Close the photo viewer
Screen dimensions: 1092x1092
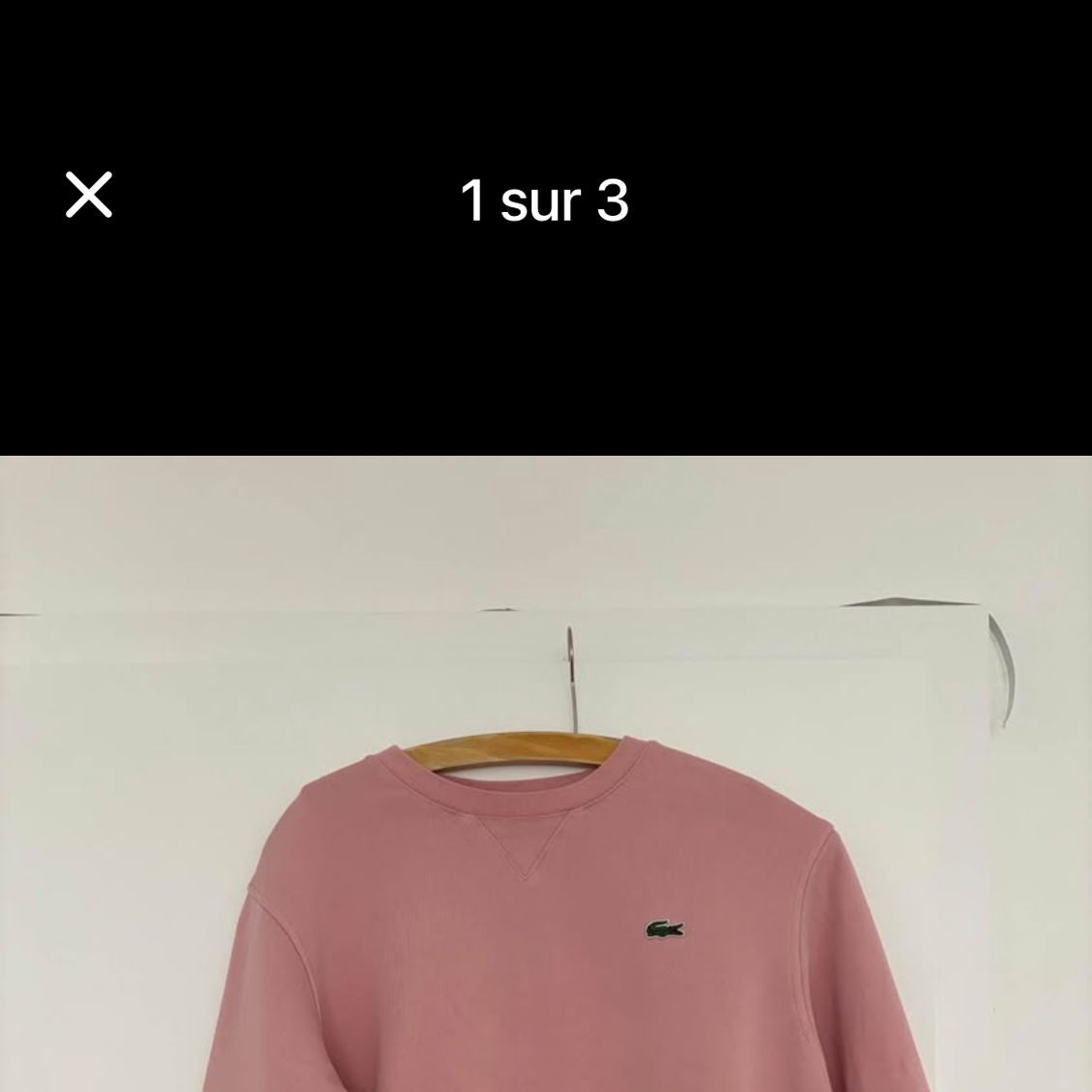pyautogui.click(x=89, y=195)
